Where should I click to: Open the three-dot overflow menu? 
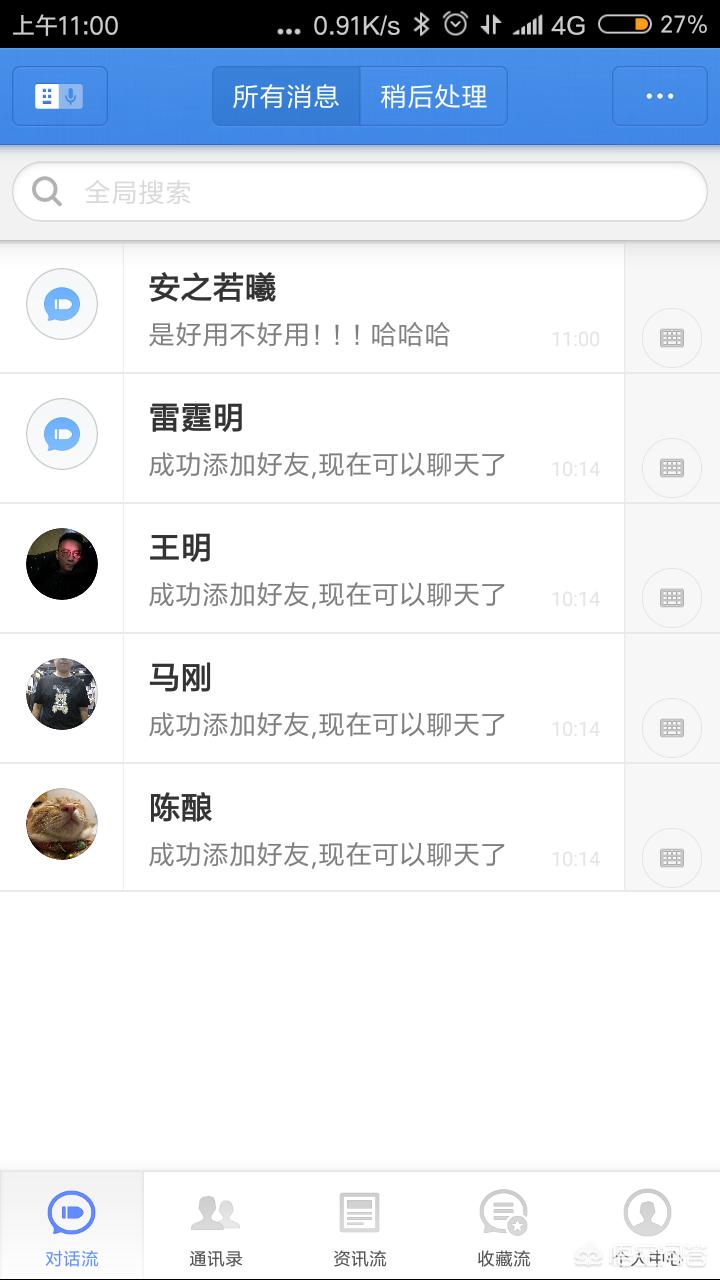point(660,96)
